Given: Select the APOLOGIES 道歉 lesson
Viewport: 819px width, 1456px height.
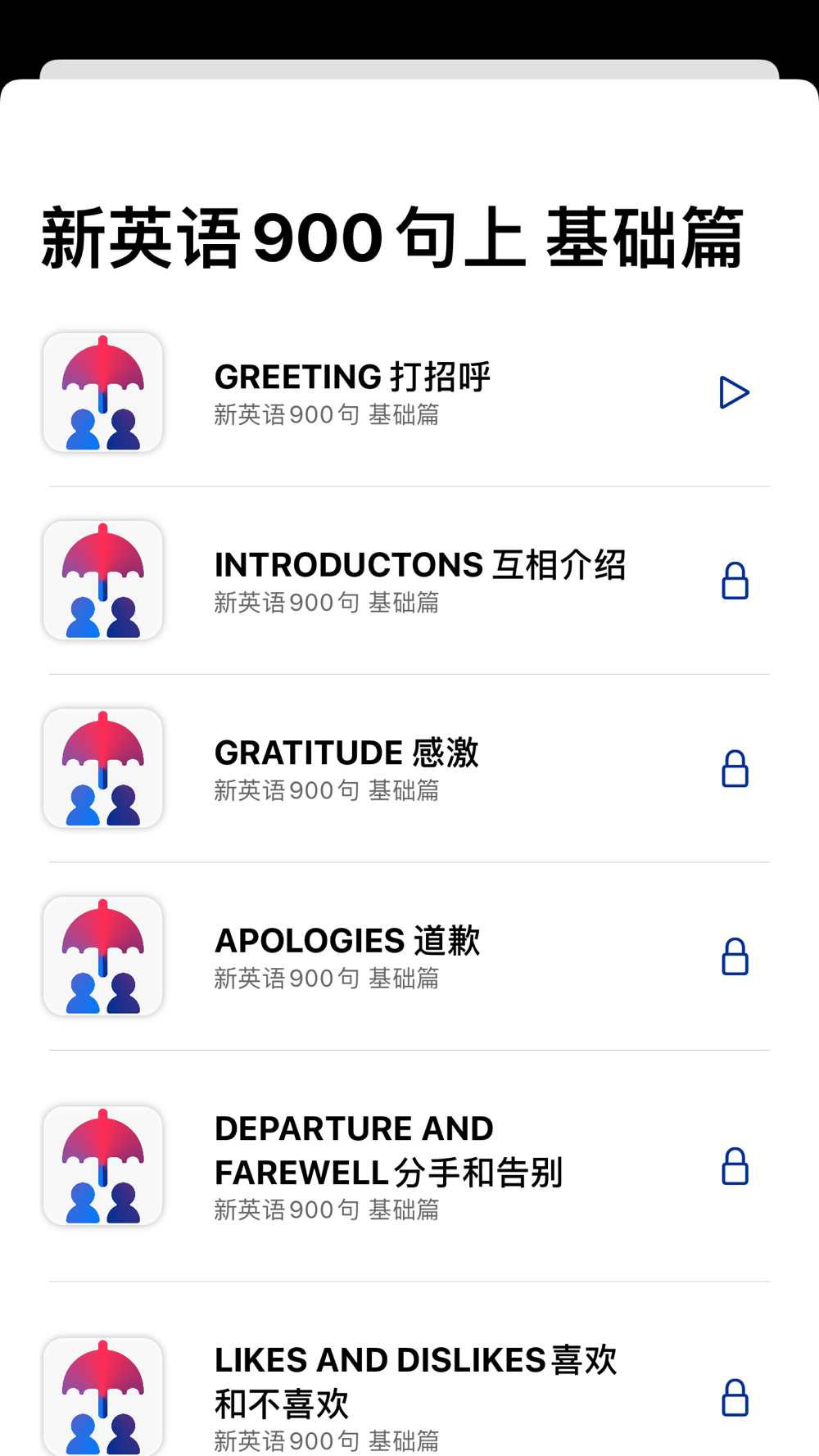Looking at the screenshot, I should point(409,956).
